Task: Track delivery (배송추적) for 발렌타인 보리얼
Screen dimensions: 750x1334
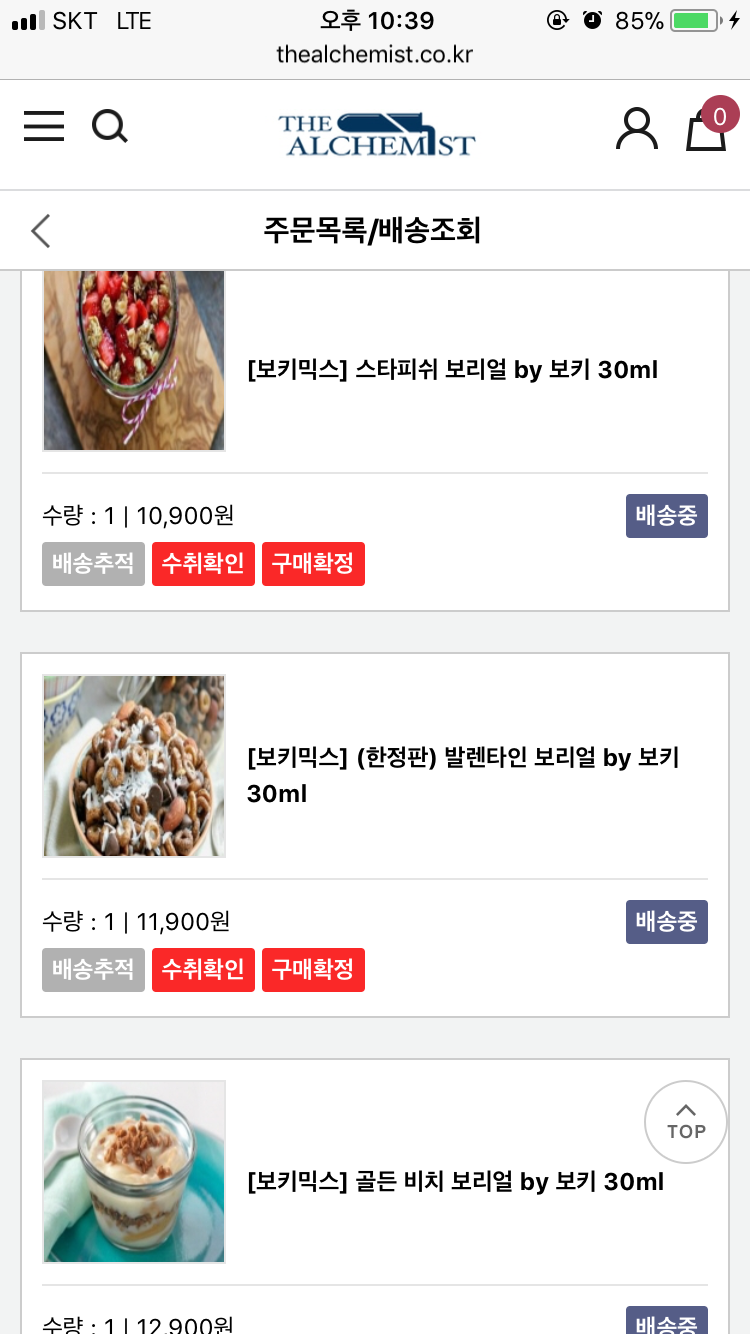Action: click(x=93, y=970)
